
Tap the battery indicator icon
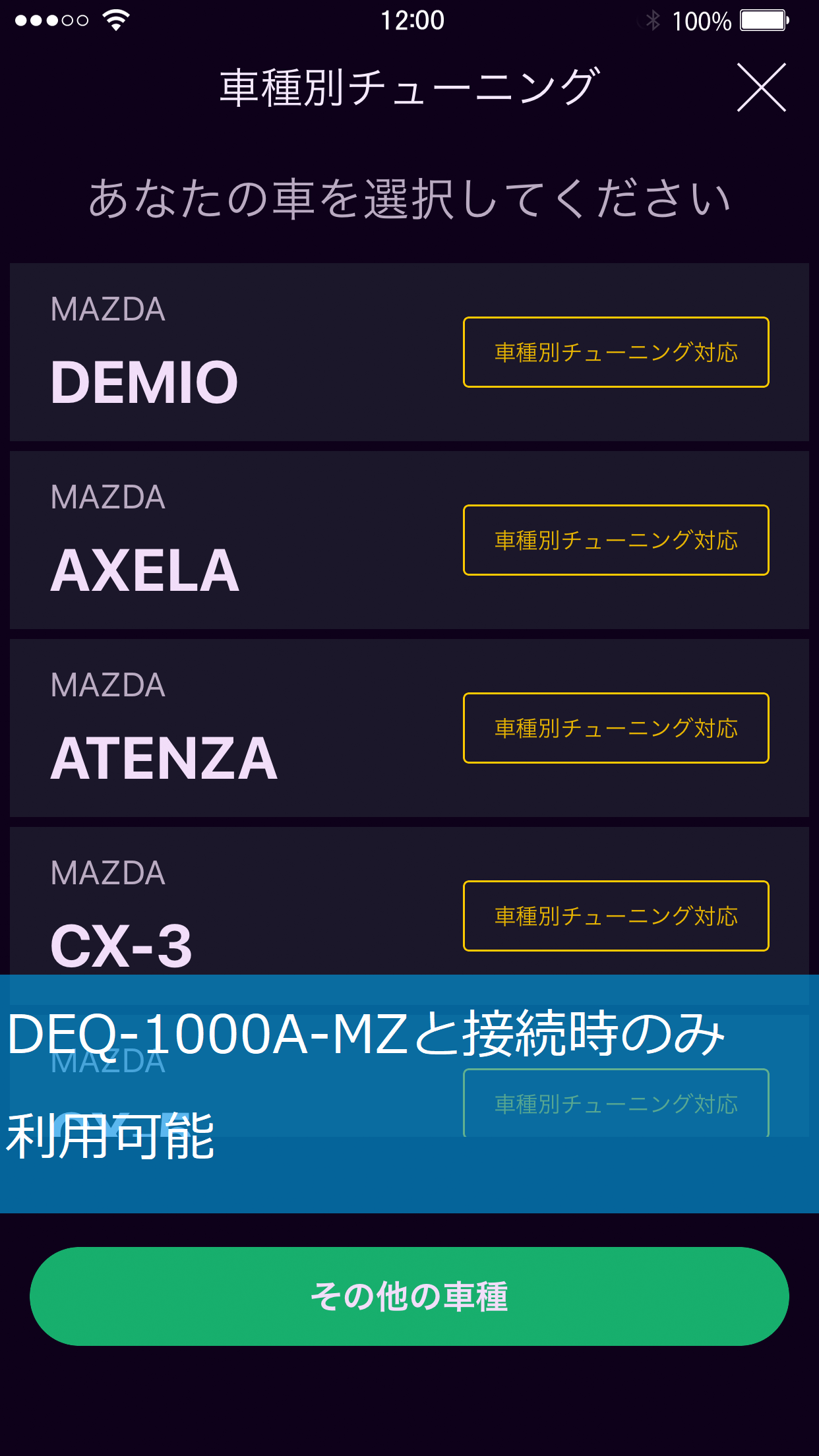[x=764, y=20]
